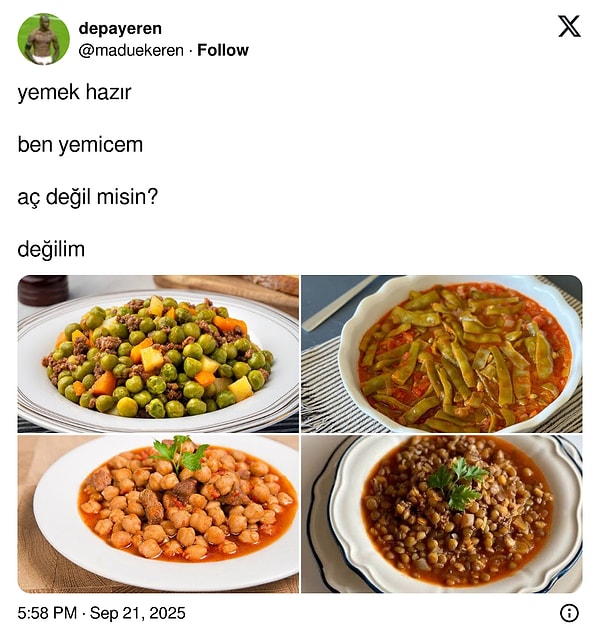Open depayeren's profile picture

click(x=43, y=39)
